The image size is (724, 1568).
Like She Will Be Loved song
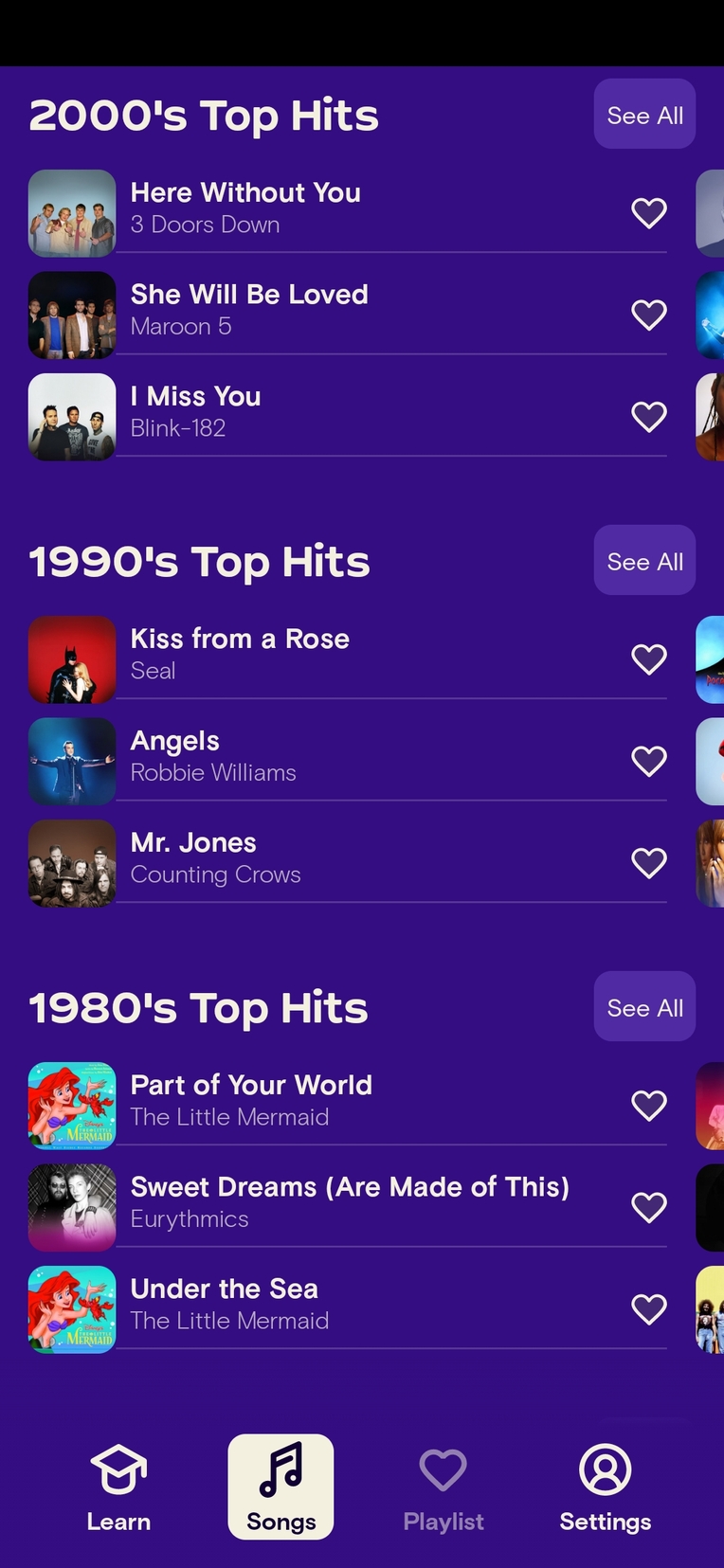click(649, 314)
